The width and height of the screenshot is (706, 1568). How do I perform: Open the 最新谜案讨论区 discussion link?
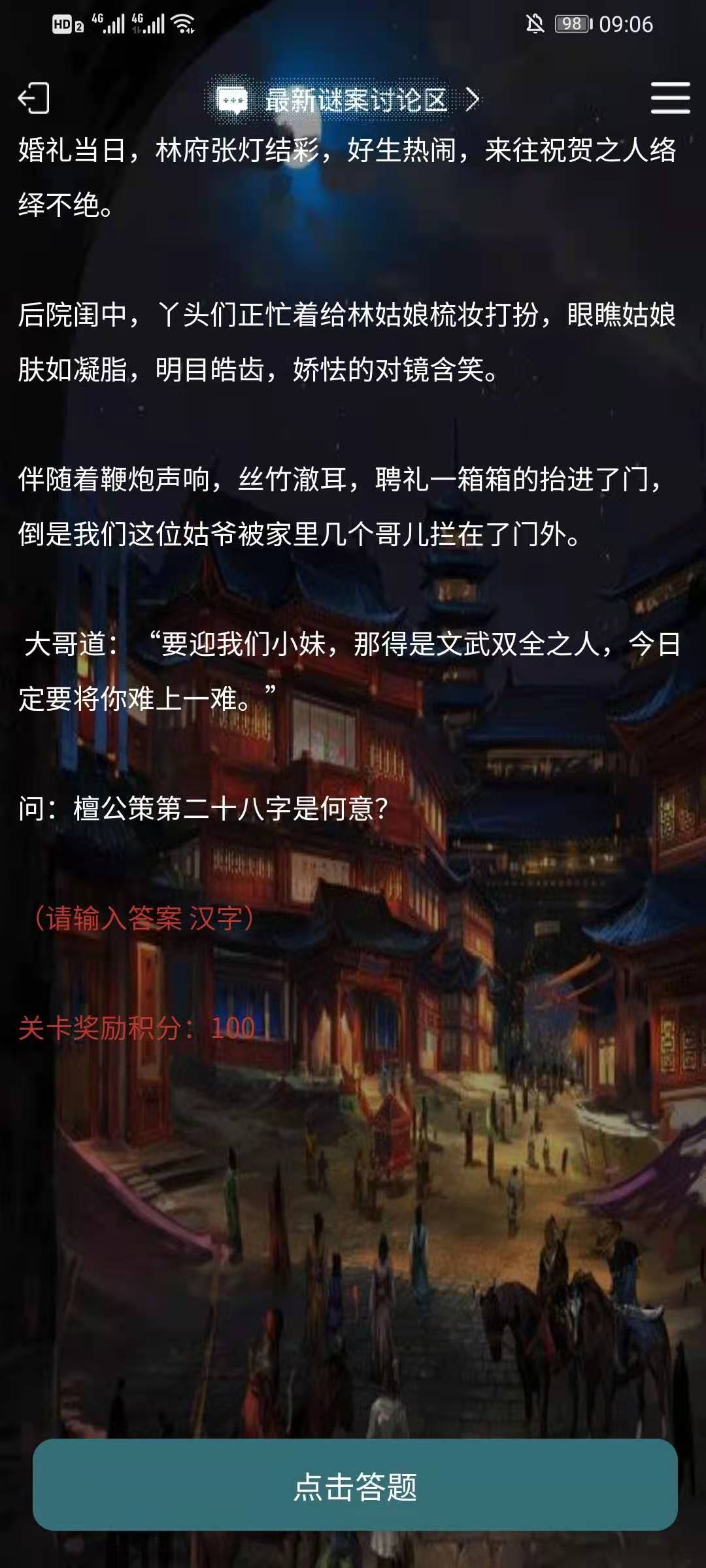tap(346, 100)
